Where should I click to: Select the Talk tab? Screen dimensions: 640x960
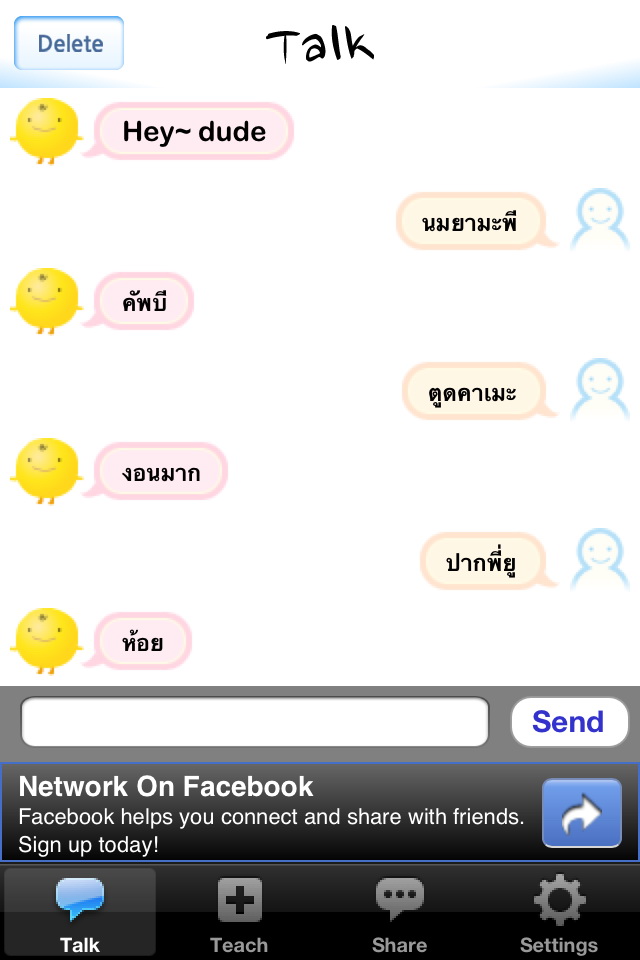click(x=80, y=914)
